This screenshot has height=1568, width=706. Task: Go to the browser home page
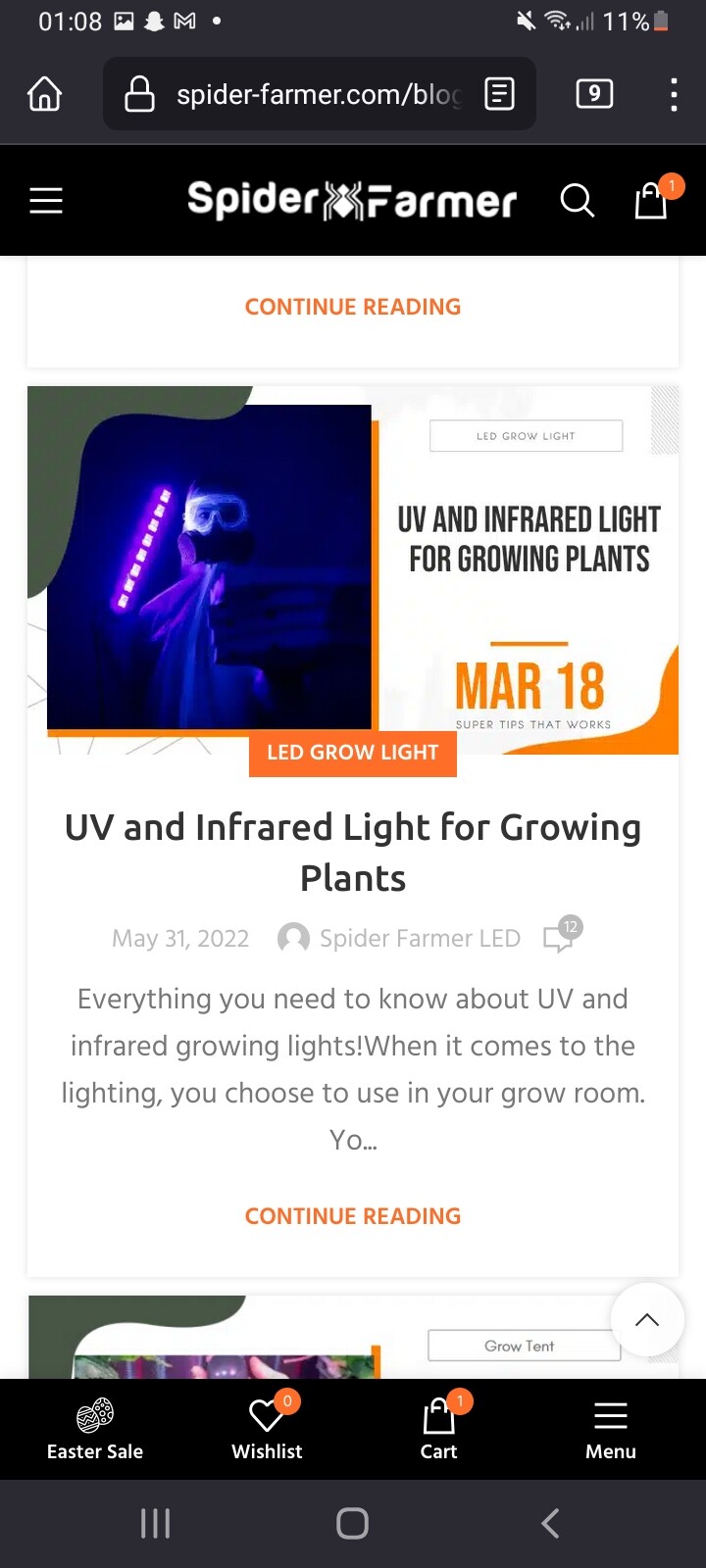pos(45,94)
